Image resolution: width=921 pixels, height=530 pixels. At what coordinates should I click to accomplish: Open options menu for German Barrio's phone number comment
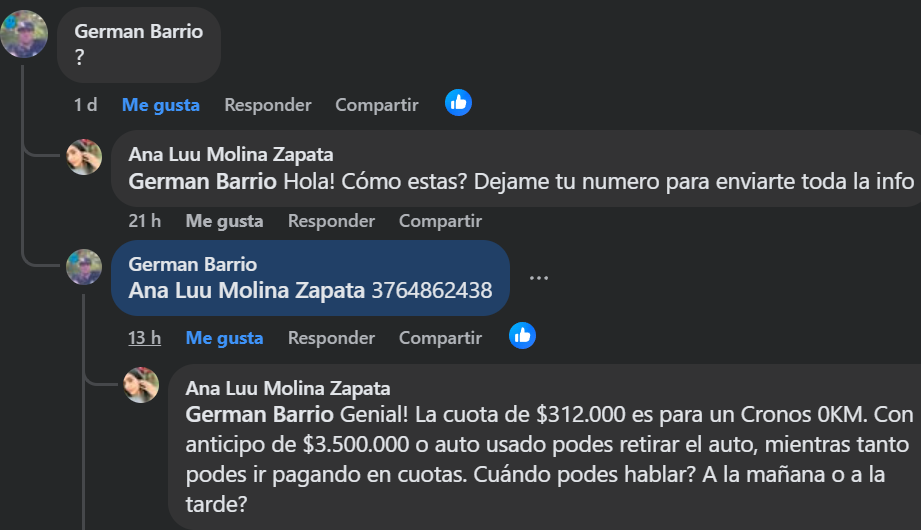[539, 278]
